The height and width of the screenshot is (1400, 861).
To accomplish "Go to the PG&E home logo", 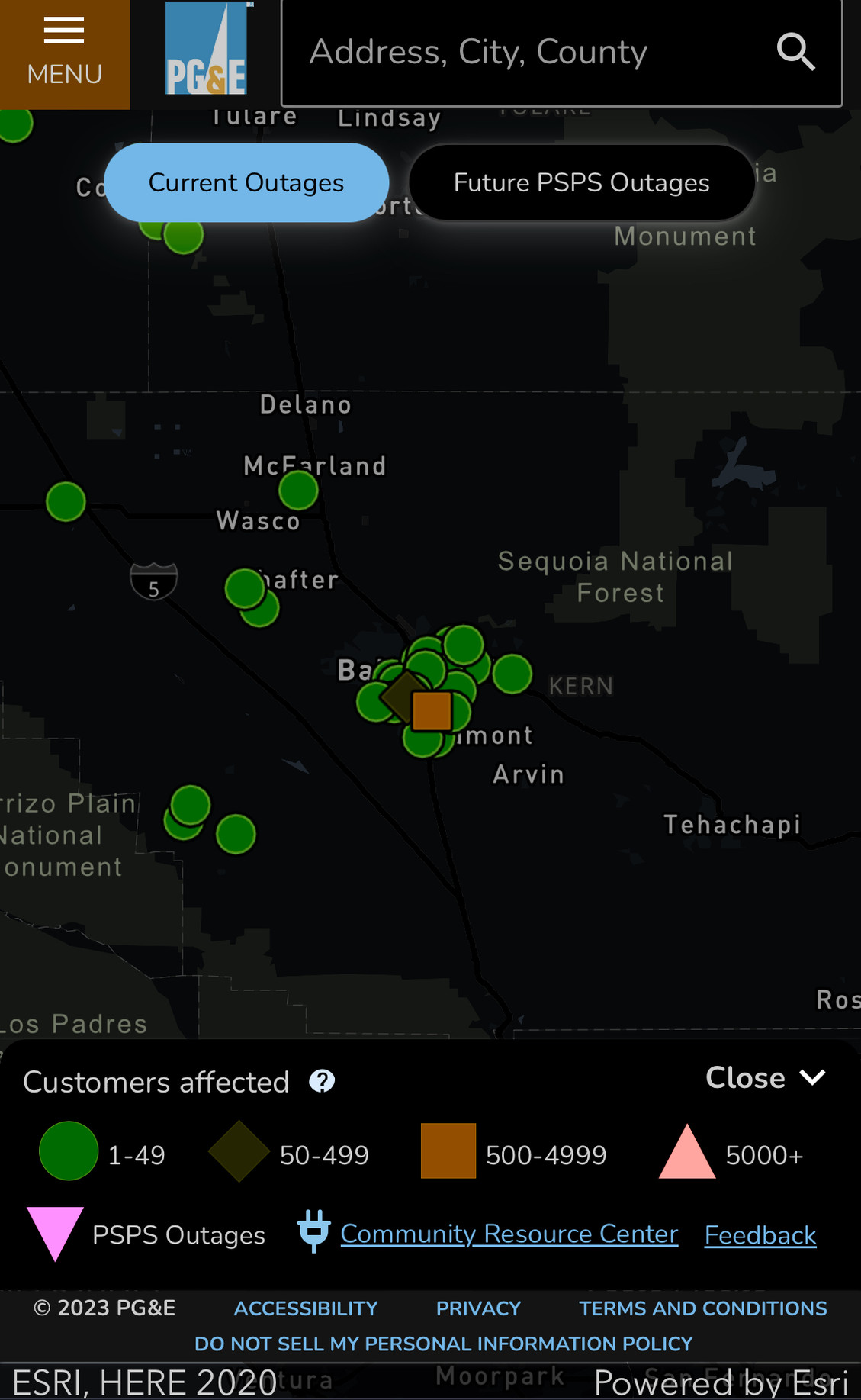I will [x=206, y=49].
